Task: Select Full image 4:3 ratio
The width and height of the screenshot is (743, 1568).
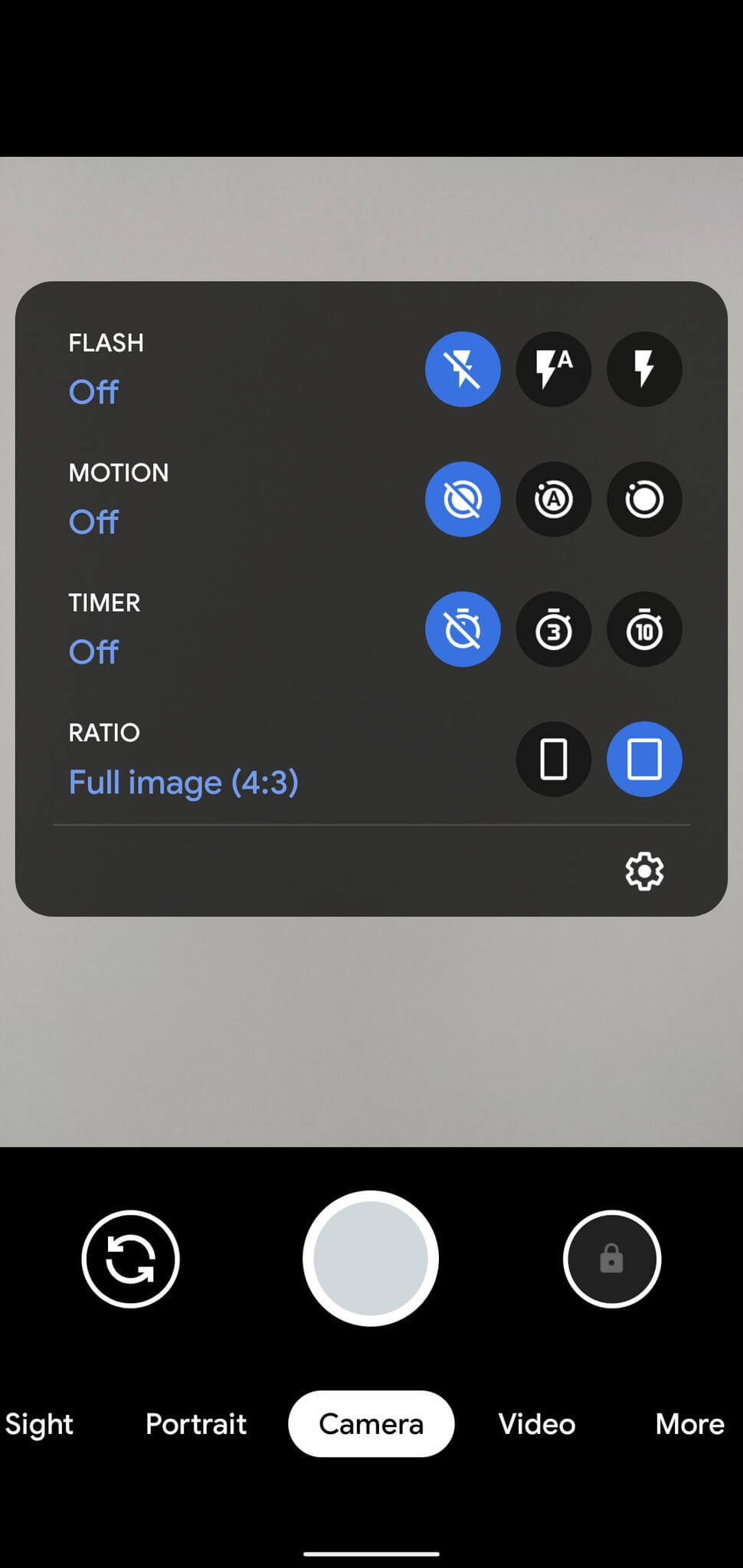Action: click(644, 759)
